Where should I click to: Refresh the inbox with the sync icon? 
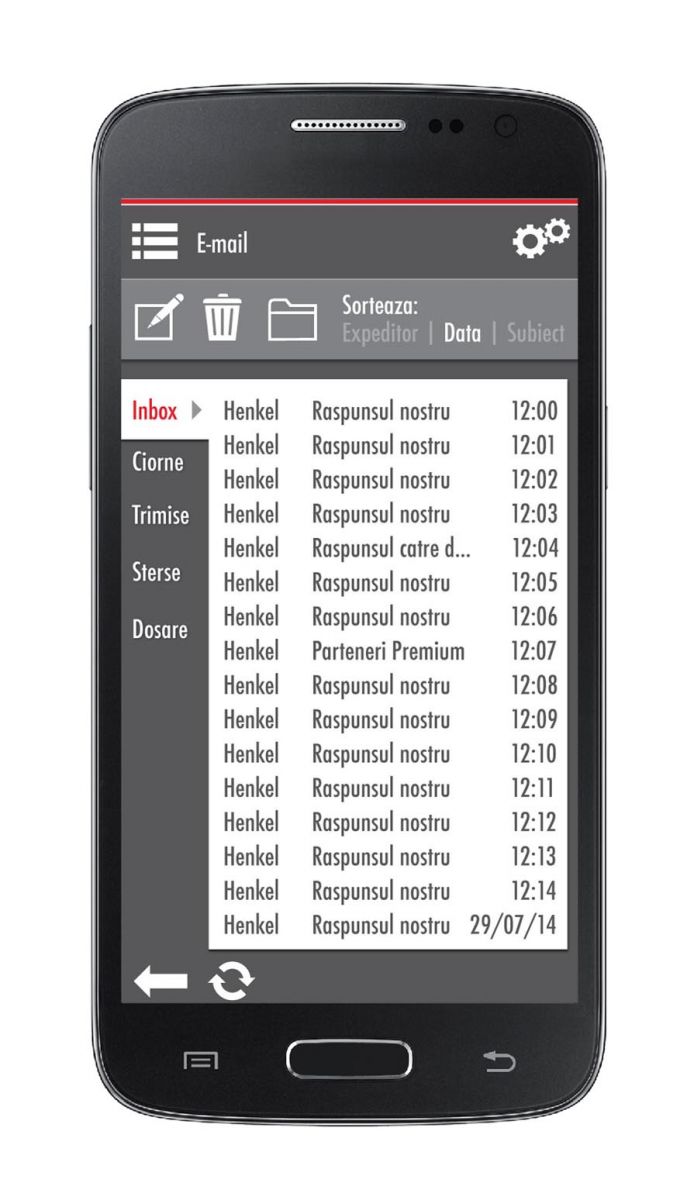point(231,982)
